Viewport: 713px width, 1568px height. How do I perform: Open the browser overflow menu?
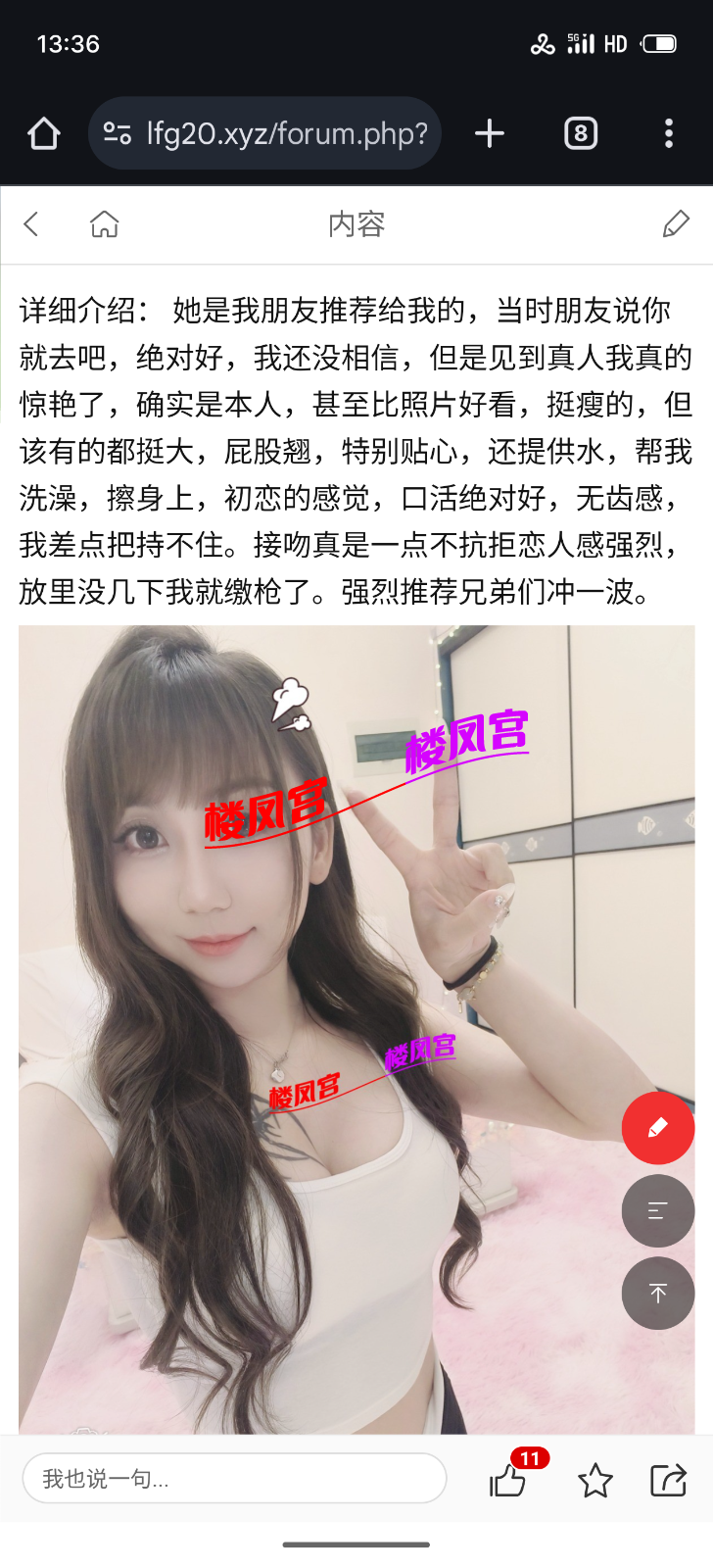[669, 133]
